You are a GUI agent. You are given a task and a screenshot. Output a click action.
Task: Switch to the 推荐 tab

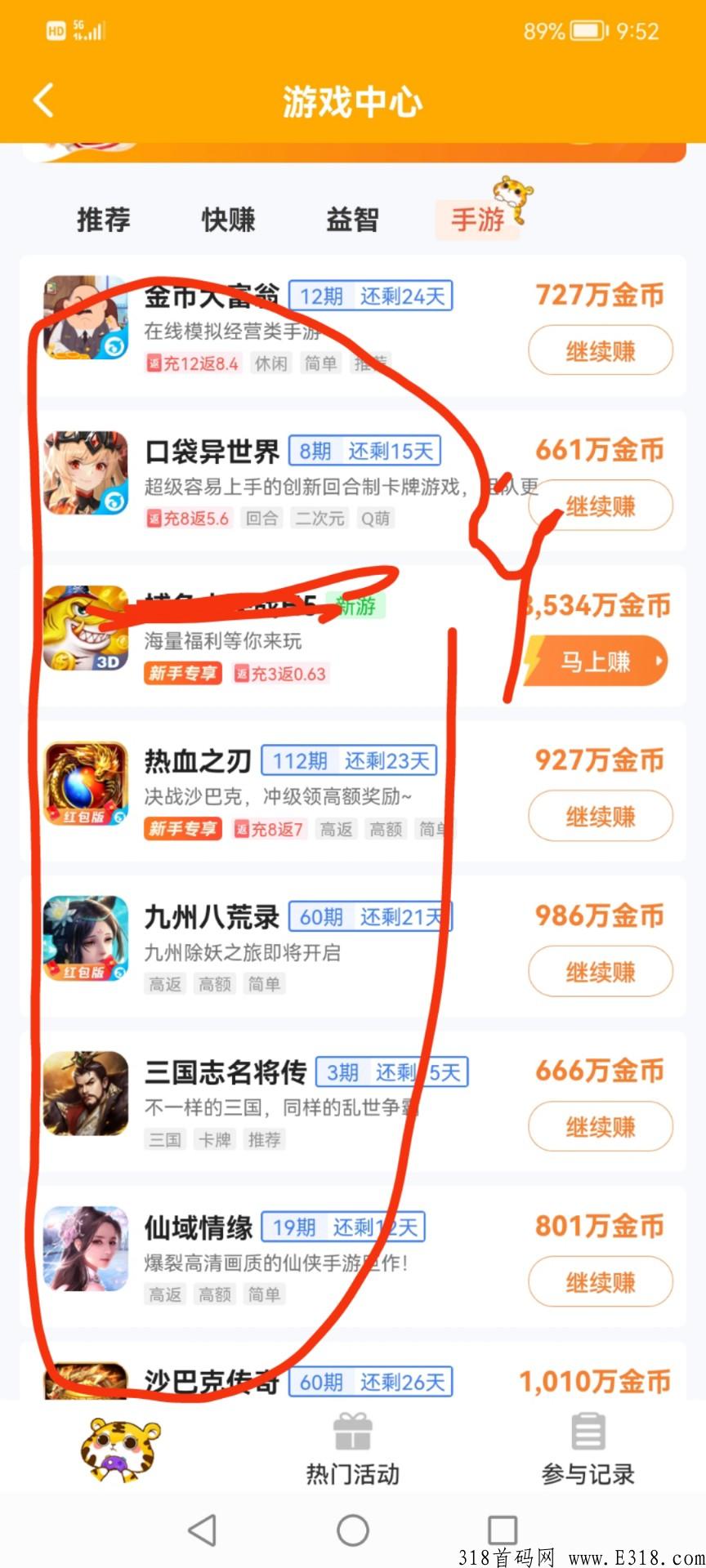coord(104,219)
